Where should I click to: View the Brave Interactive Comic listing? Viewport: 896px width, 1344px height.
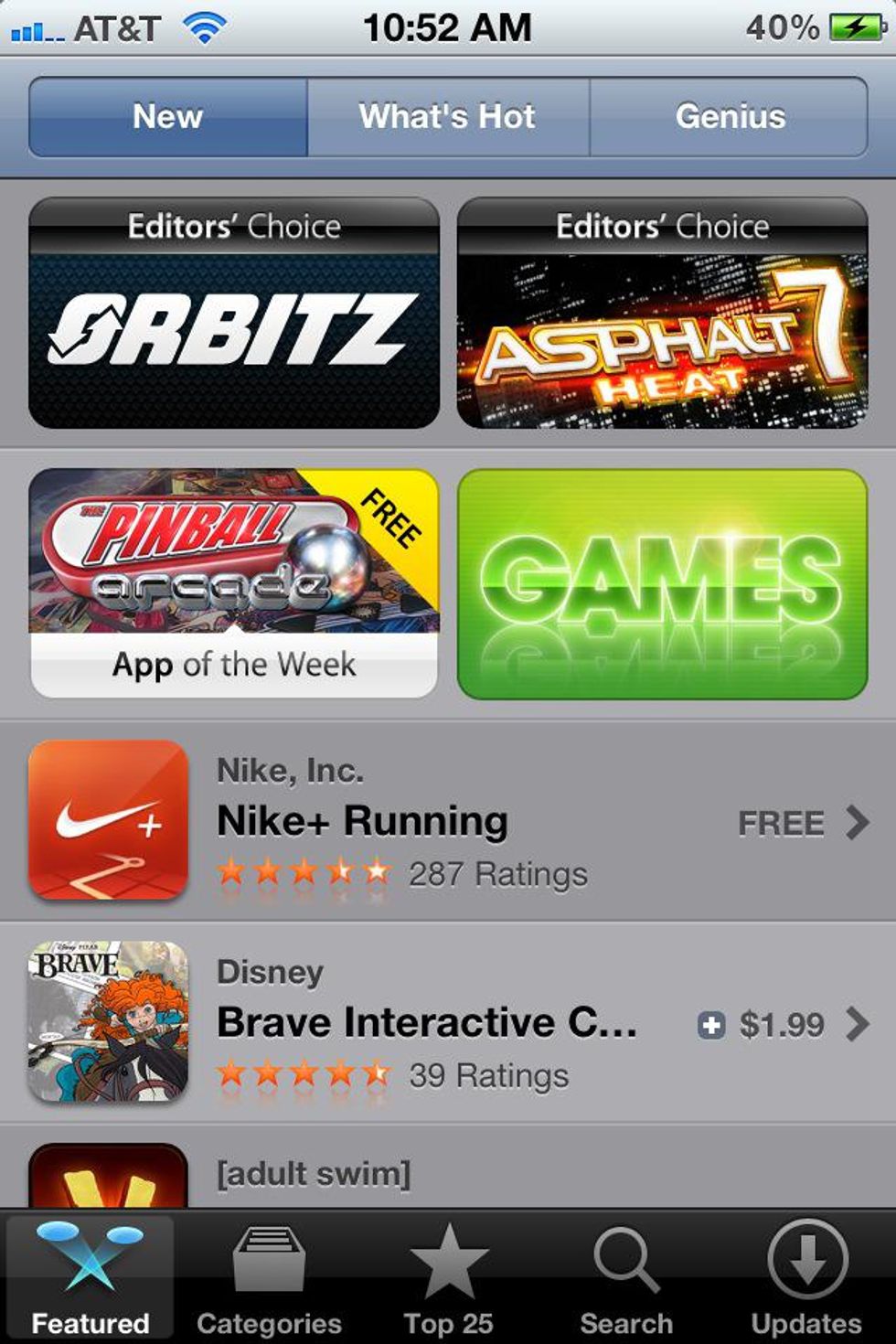(x=448, y=1022)
